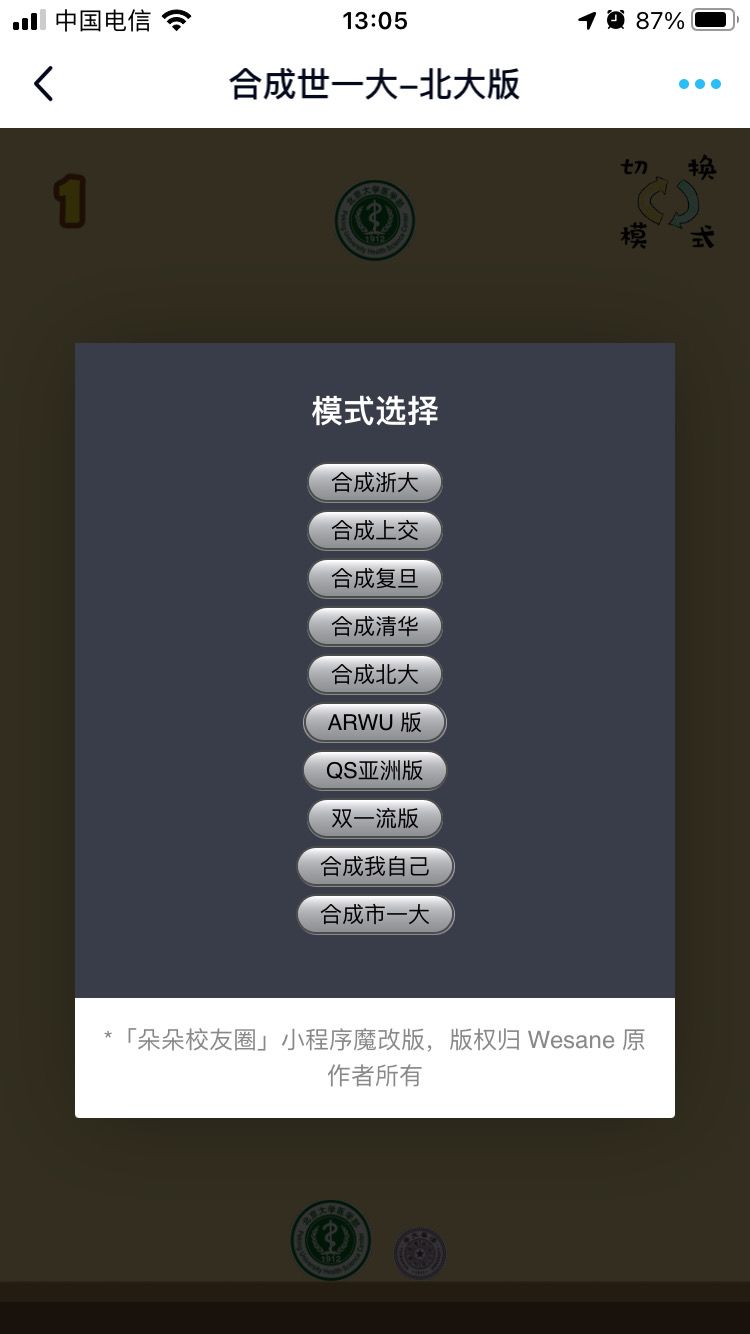The width and height of the screenshot is (750, 1334).
Task: Select the 合成上交 mode
Action: click(x=375, y=531)
